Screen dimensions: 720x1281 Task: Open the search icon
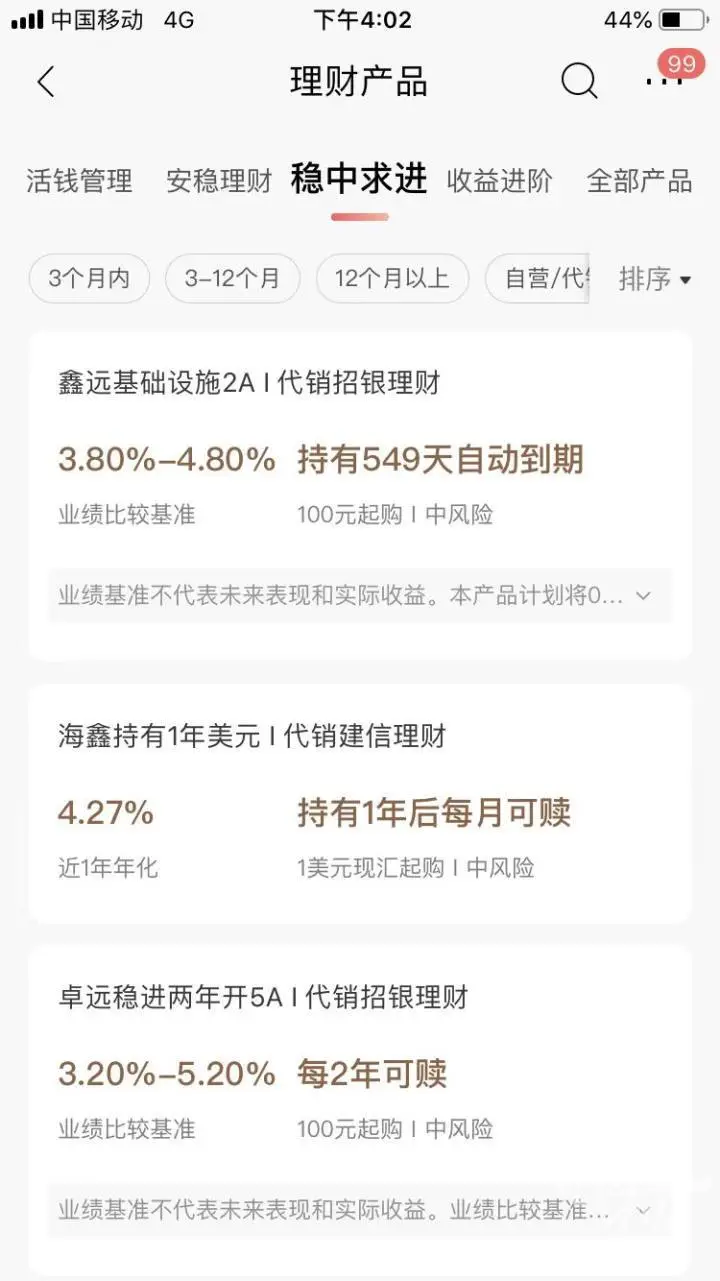578,81
